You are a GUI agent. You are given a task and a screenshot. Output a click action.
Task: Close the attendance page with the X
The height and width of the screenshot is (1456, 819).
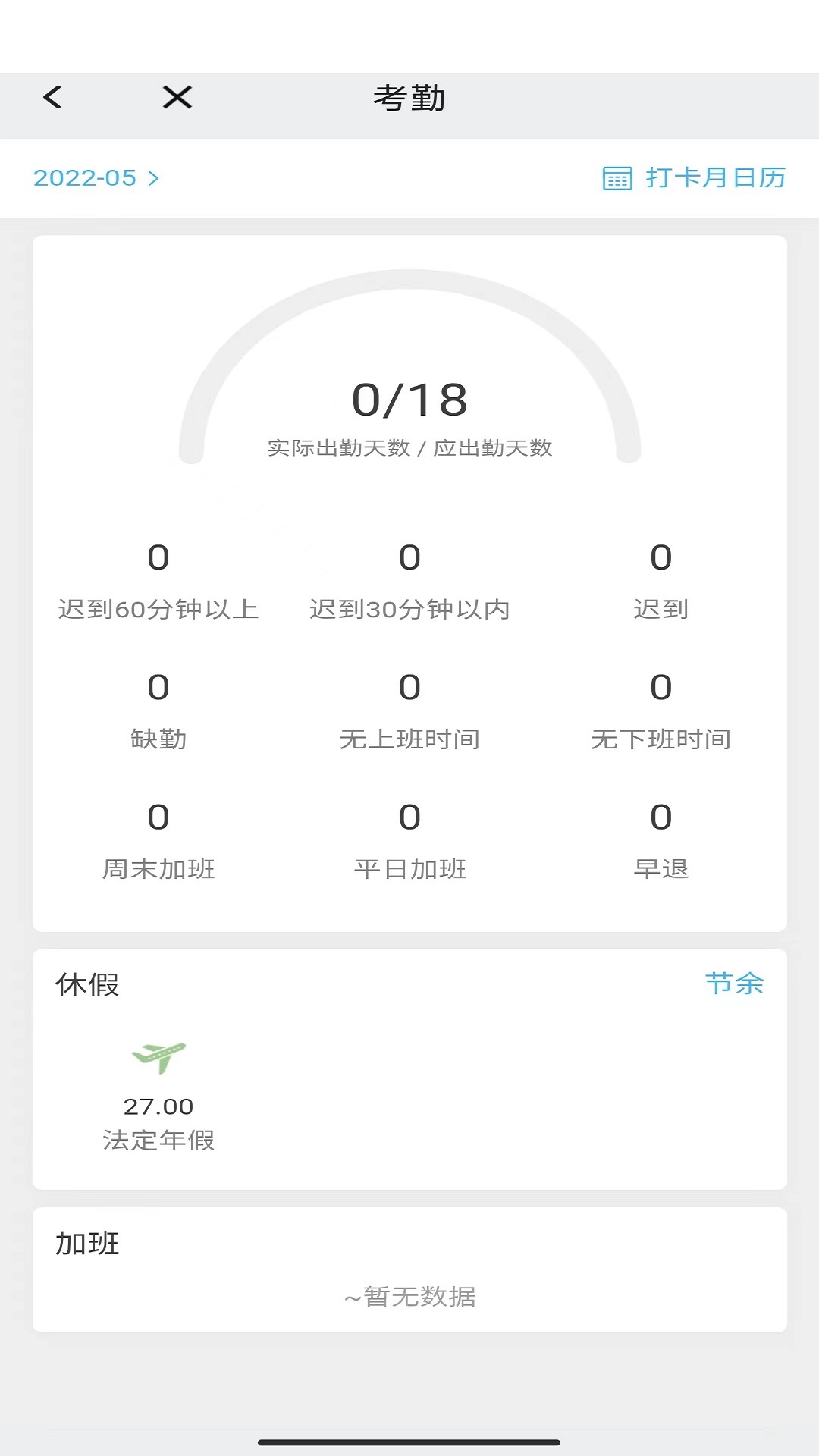tap(176, 99)
